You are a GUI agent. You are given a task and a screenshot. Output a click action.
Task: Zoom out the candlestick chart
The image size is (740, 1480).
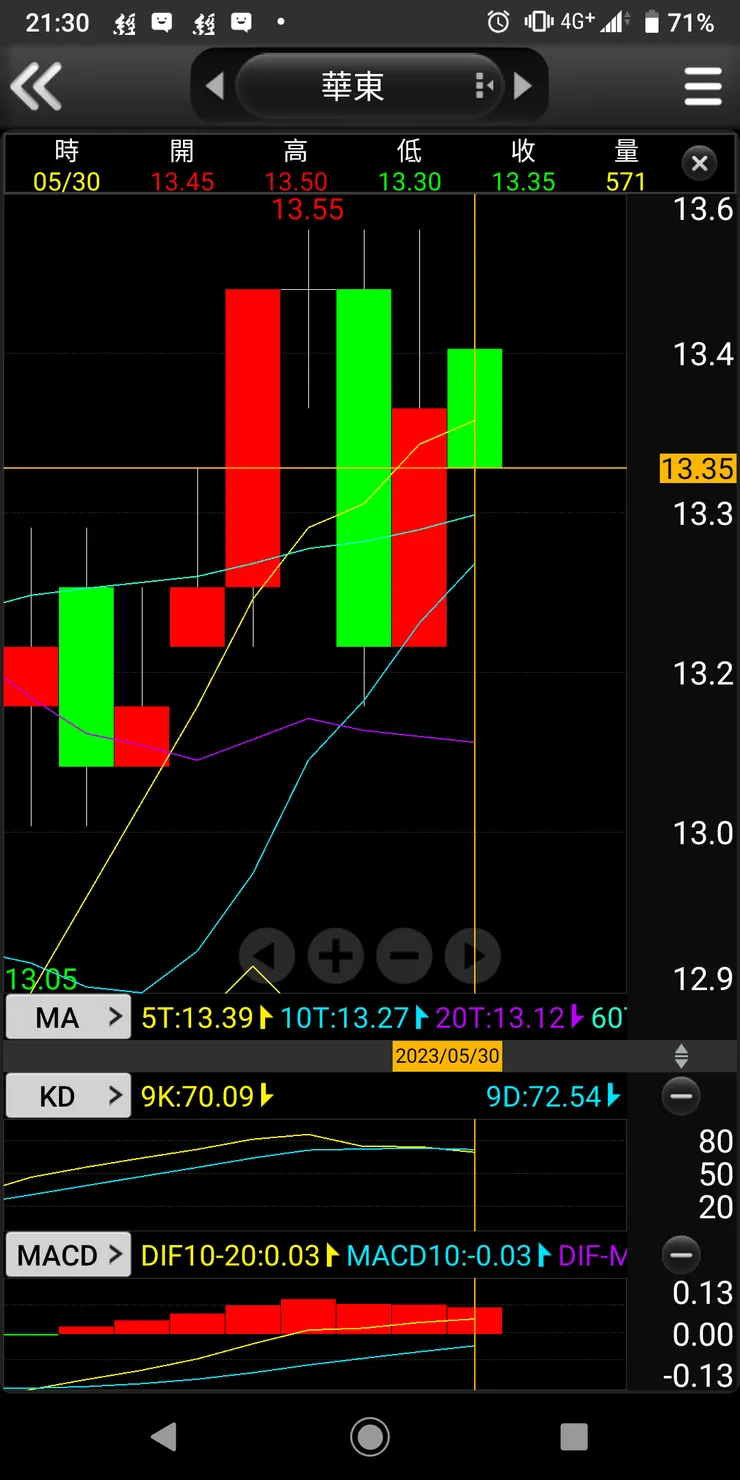point(404,956)
